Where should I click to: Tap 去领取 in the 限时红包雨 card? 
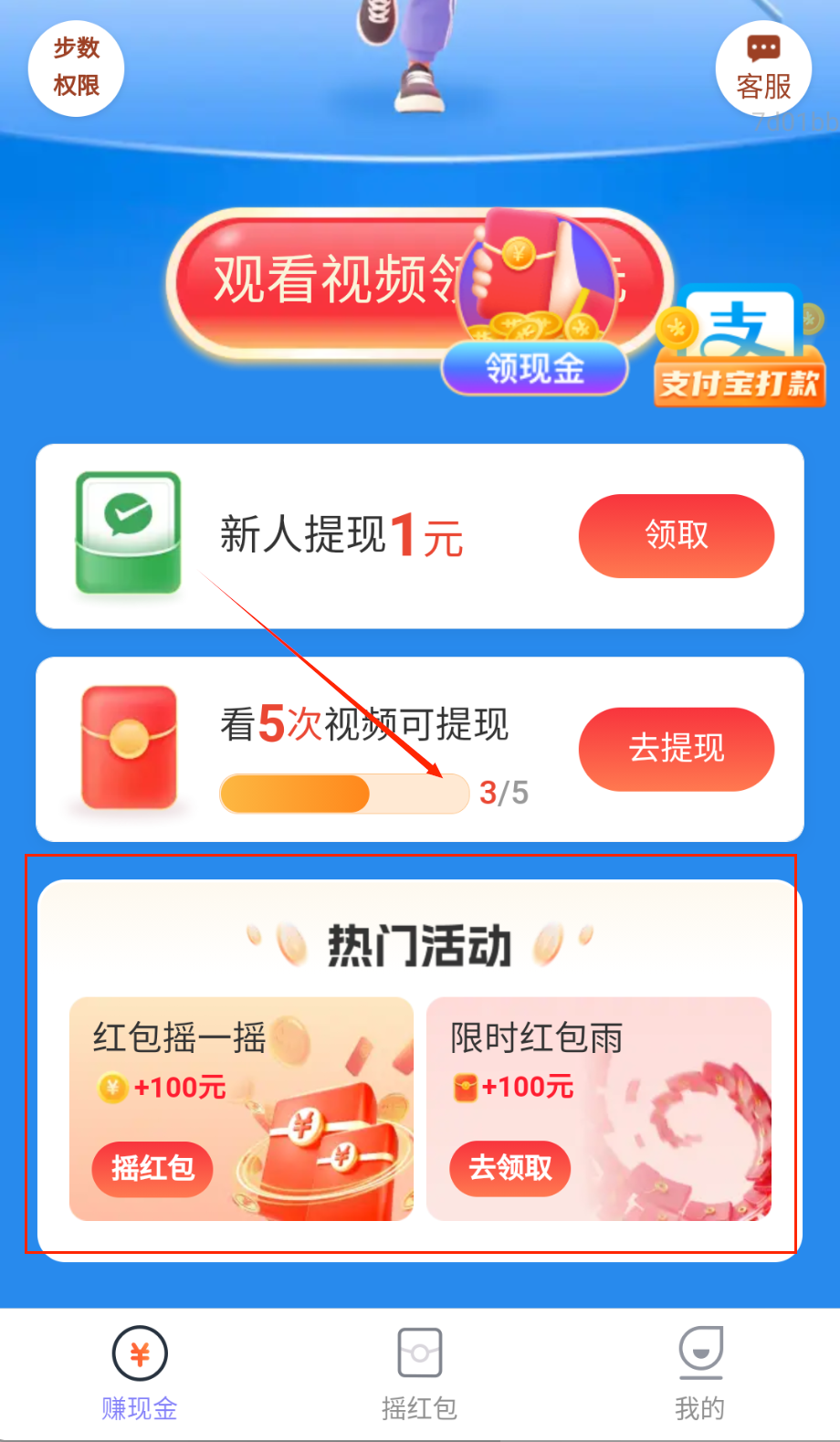click(509, 1168)
